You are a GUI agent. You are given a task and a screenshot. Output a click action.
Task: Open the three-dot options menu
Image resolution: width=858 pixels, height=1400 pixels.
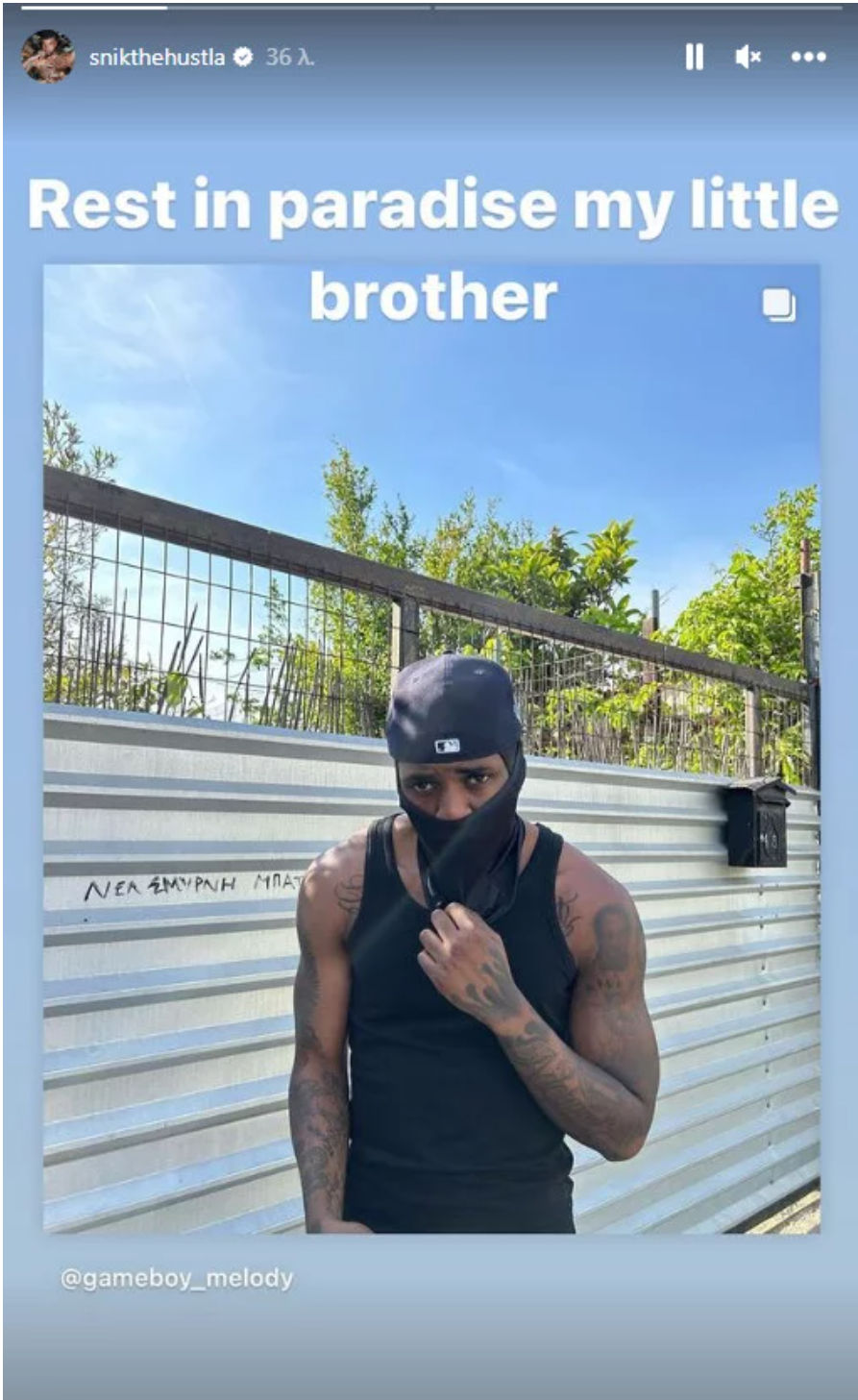(x=808, y=58)
